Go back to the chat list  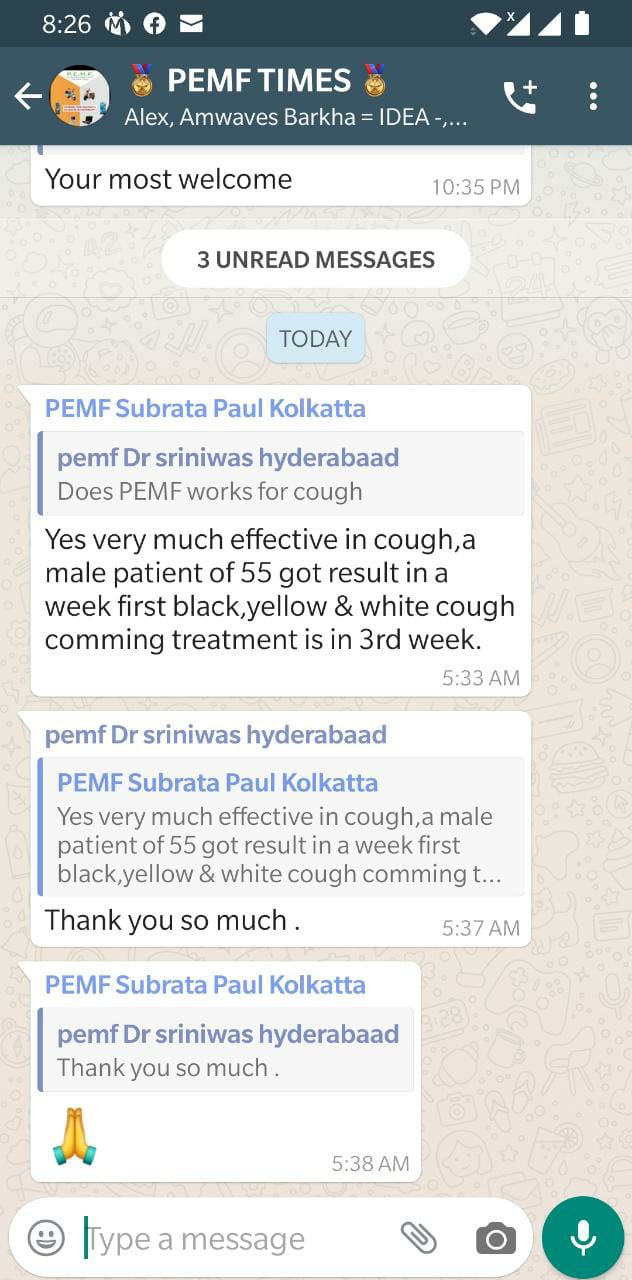pyautogui.click(x=28, y=96)
